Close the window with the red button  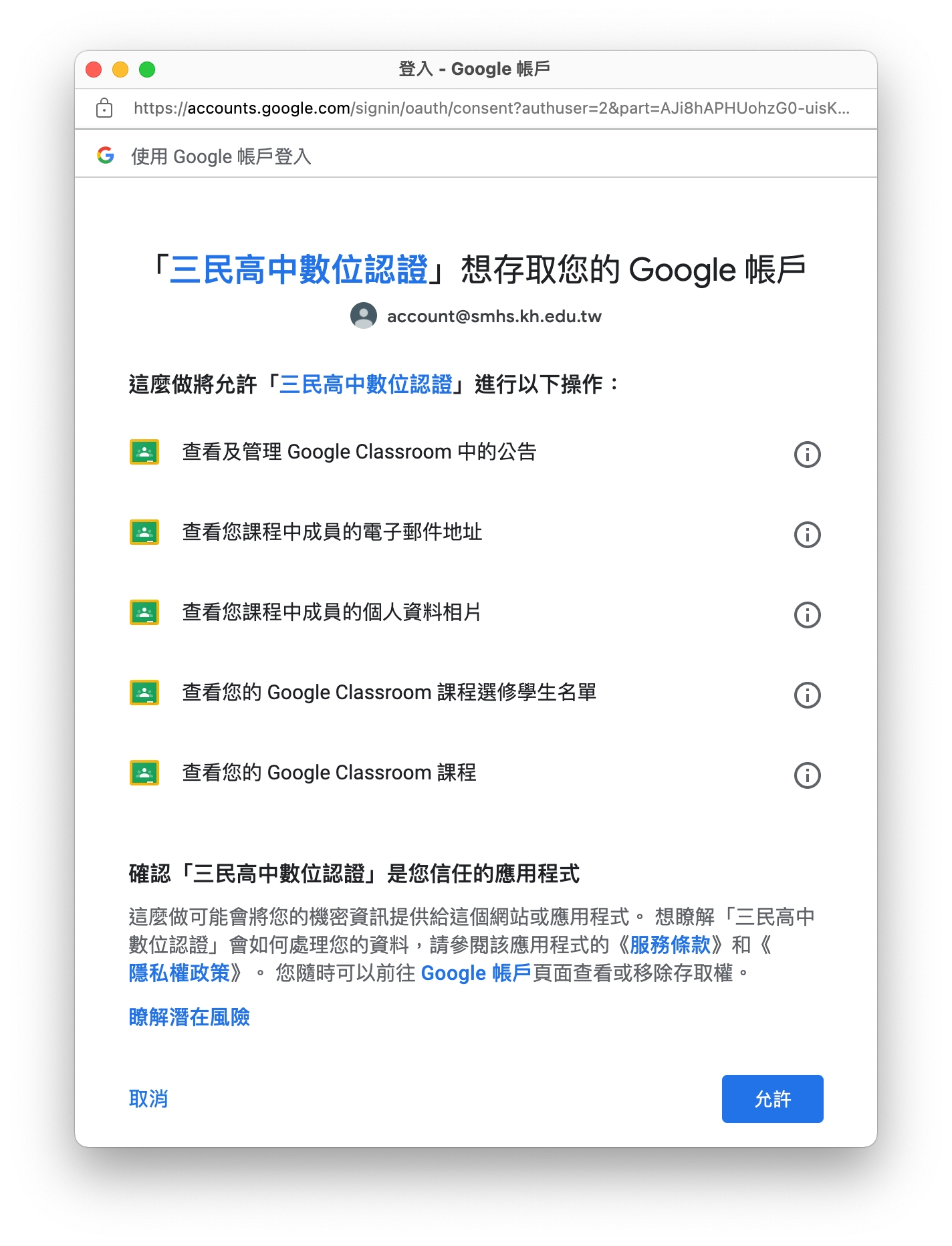pyautogui.click(x=94, y=70)
